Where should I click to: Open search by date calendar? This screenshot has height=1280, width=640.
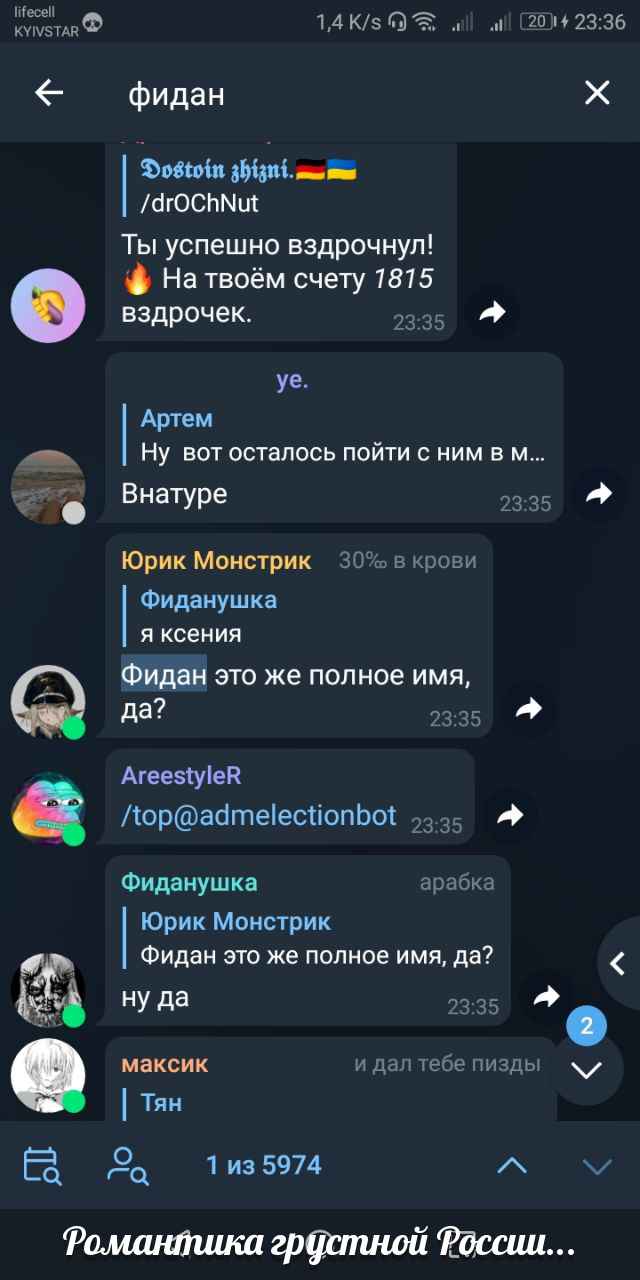click(42, 1165)
